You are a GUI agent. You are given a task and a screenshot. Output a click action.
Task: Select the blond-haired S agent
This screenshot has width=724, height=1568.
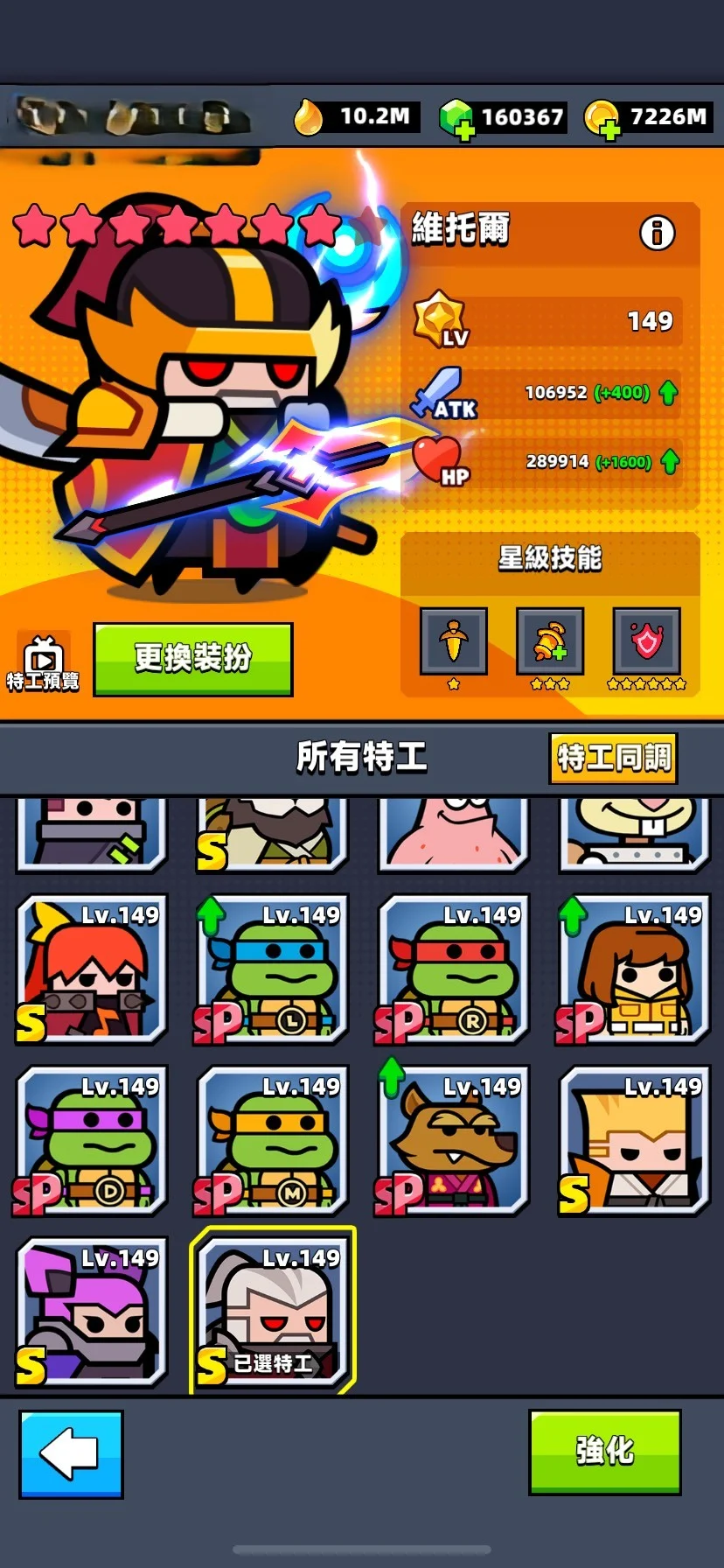(634, 1141)
